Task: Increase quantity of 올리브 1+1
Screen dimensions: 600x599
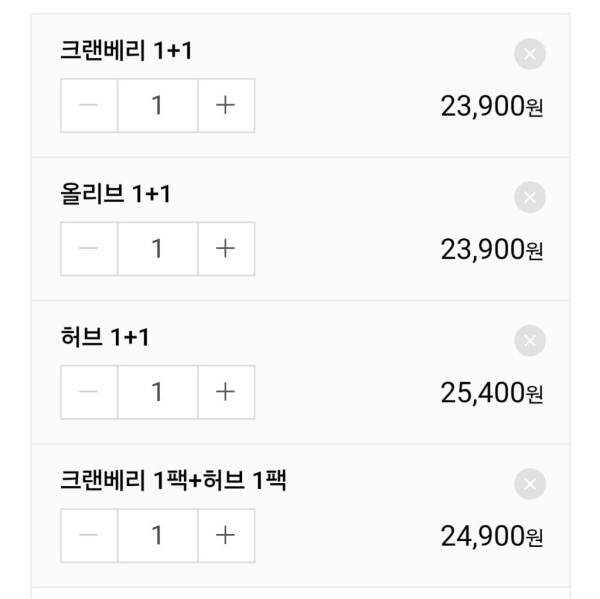Action: (226, 249)
